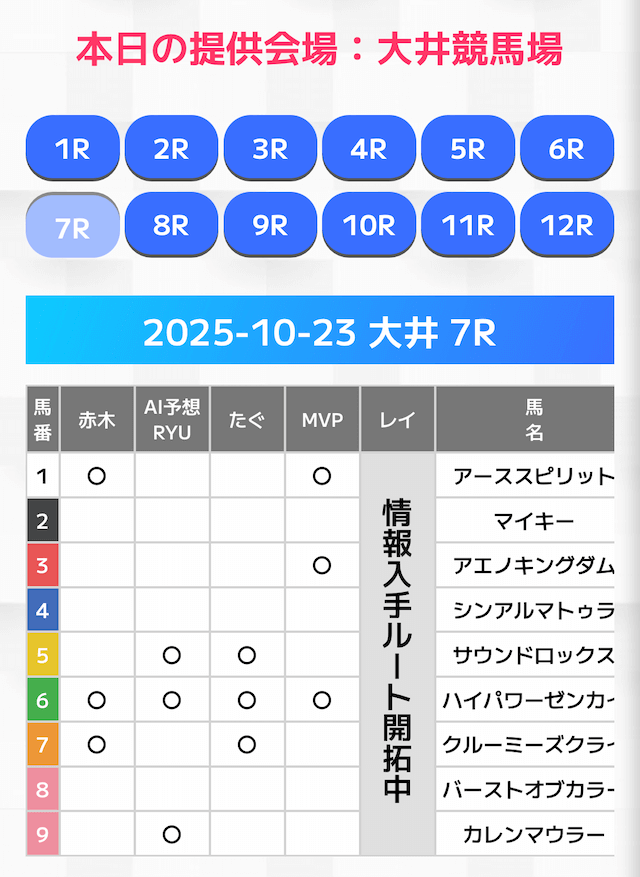
Task: Select the 1R race button
Action: [73, 149]
